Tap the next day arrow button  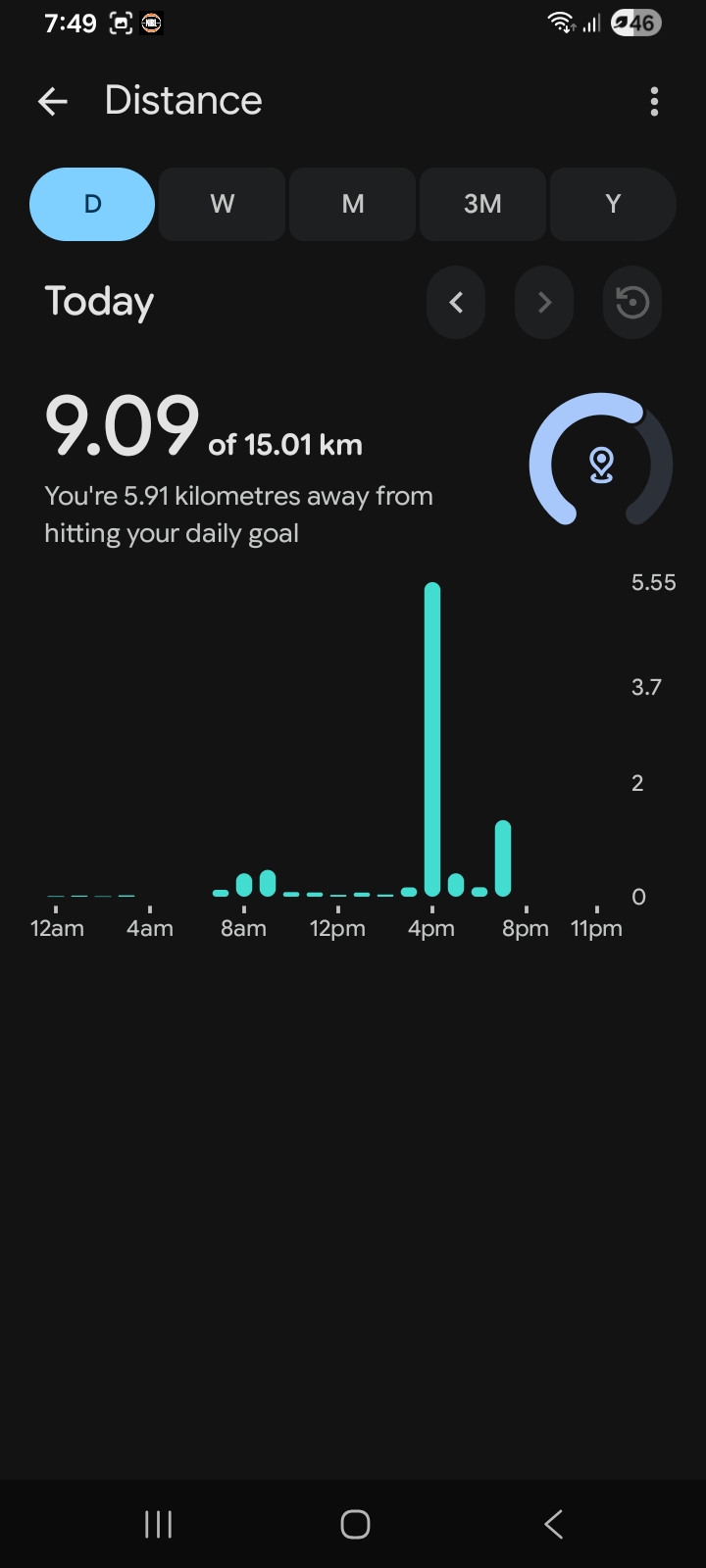pos(544,302)
